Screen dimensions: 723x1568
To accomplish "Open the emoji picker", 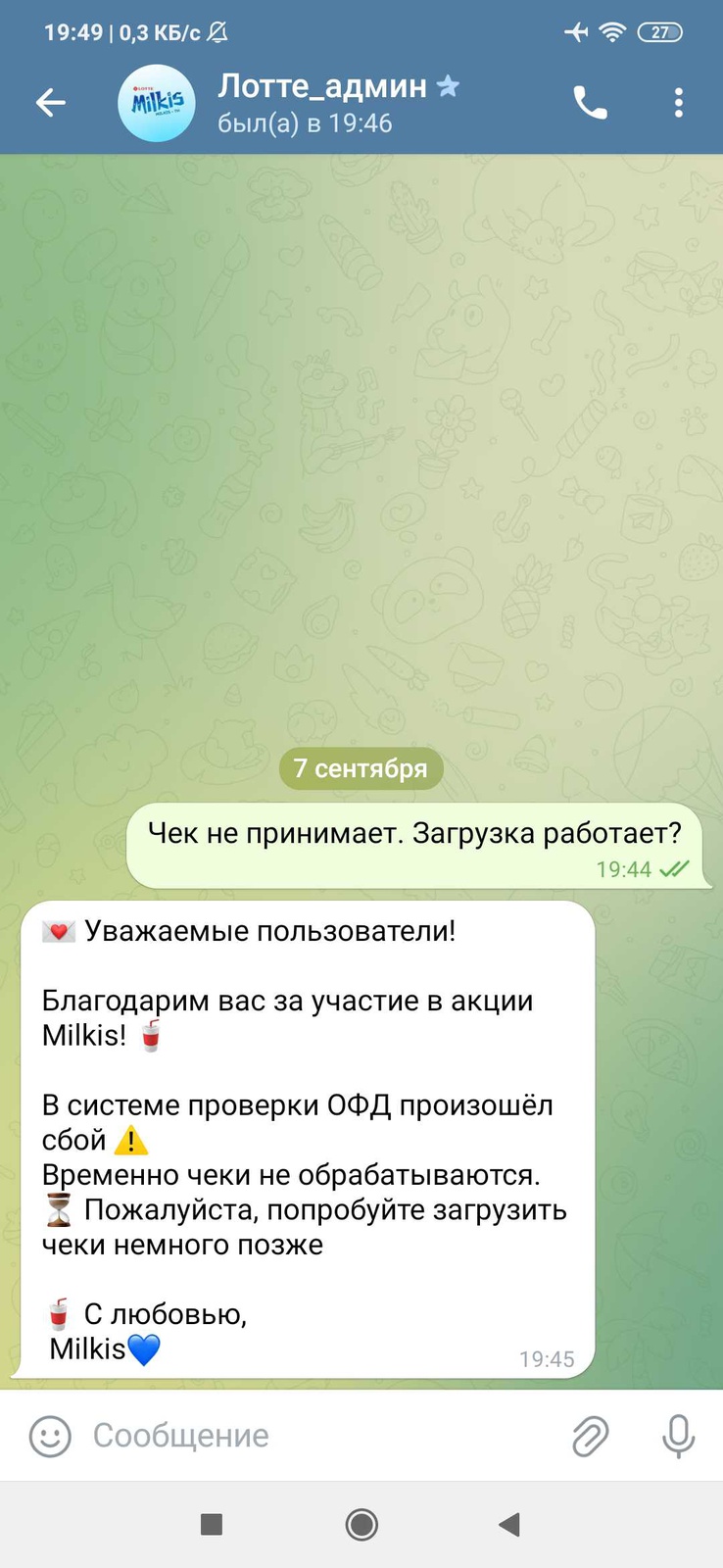I will point(50,1436).
